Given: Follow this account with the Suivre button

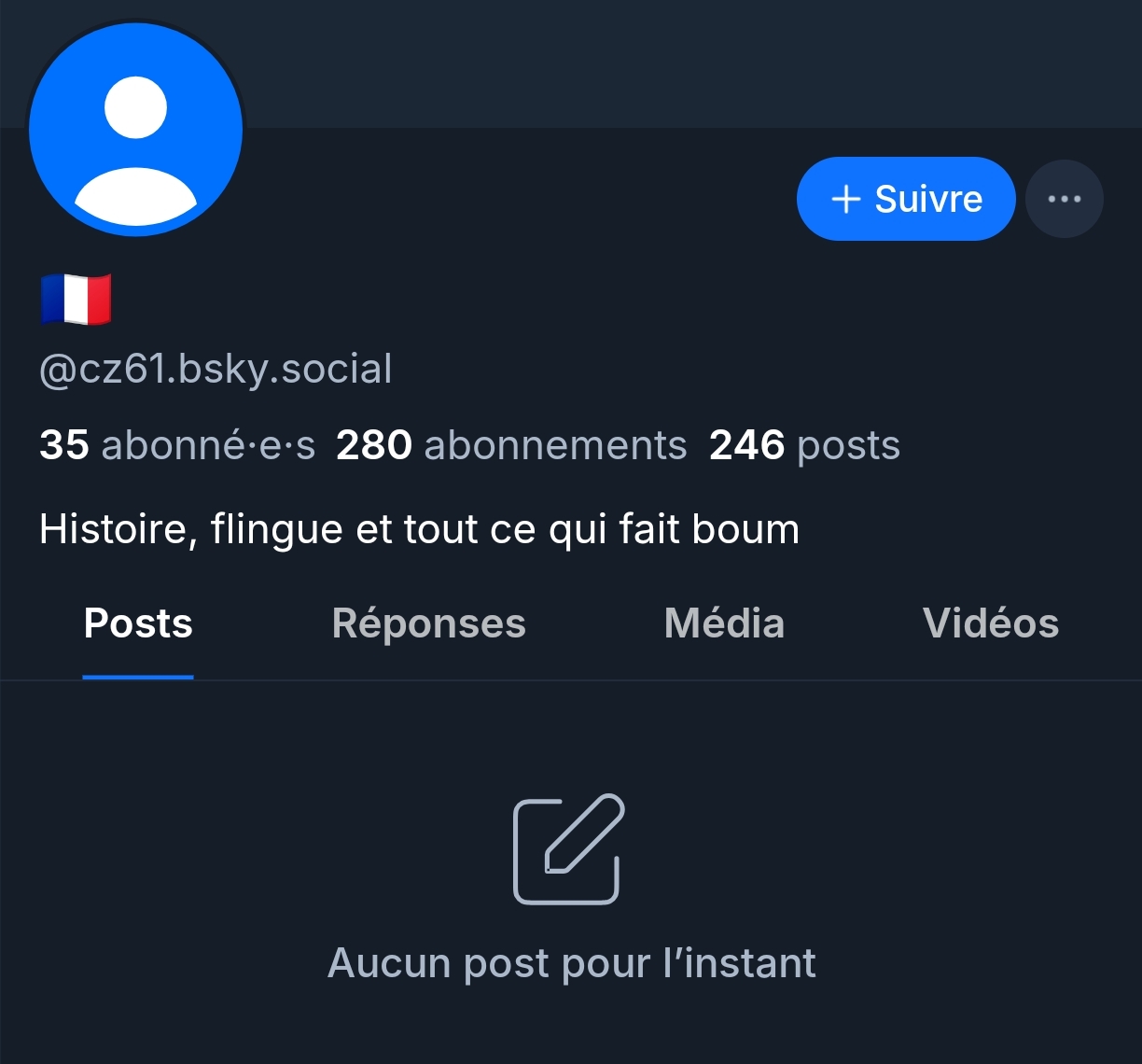Looking at the screenshot, I should (x=905, y=199).
